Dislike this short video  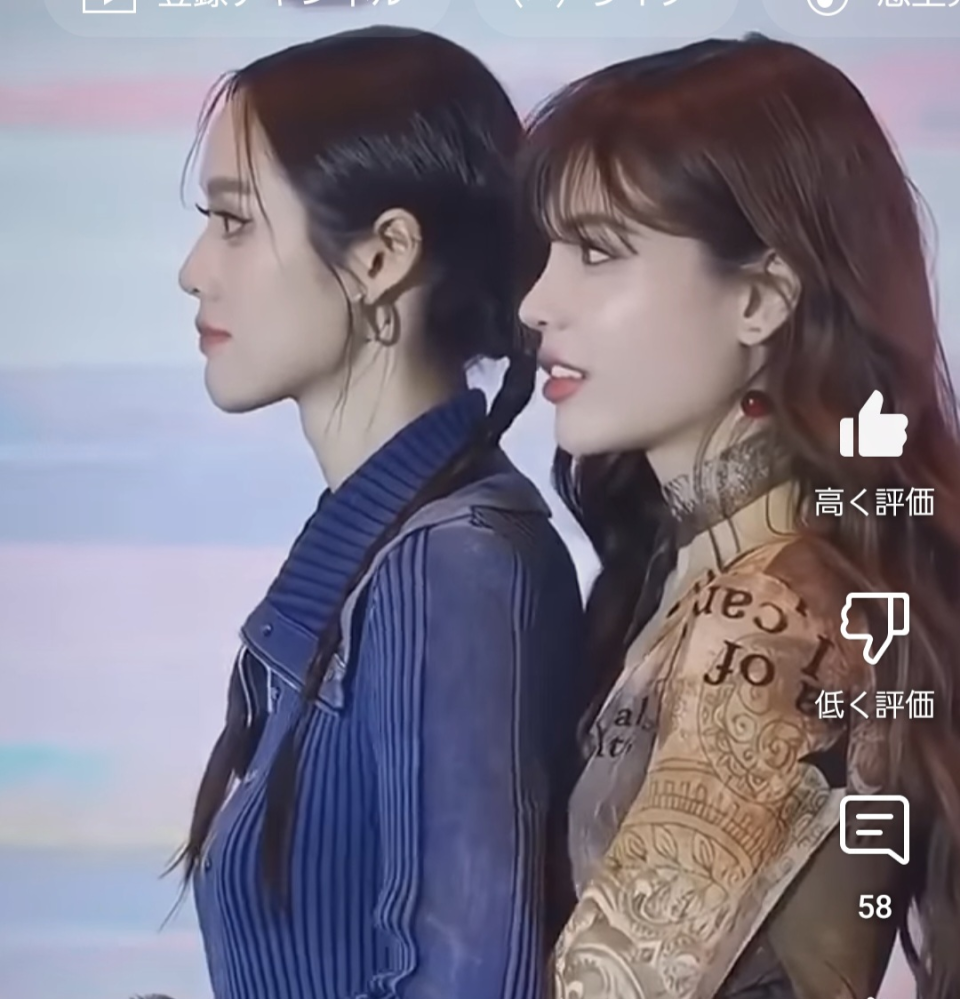(x=873, y=629)
